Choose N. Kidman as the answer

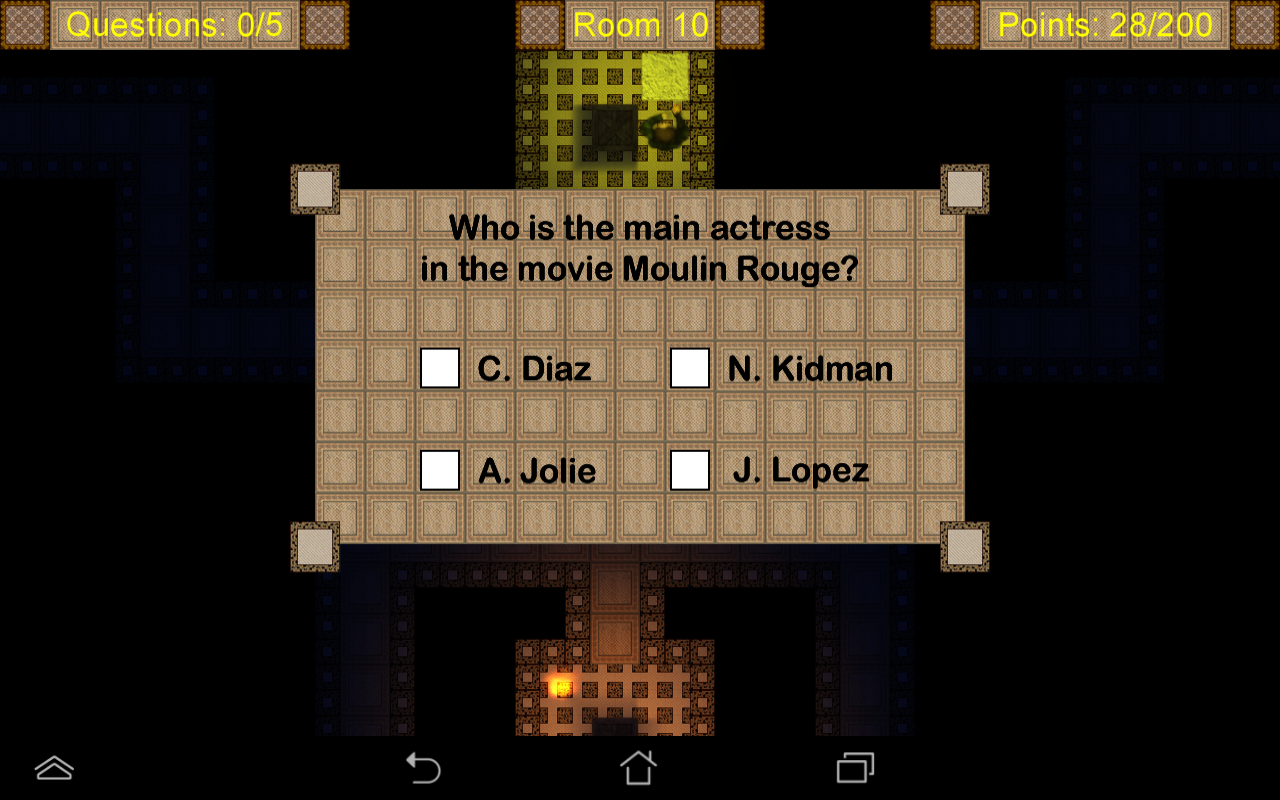click(690, 368)
